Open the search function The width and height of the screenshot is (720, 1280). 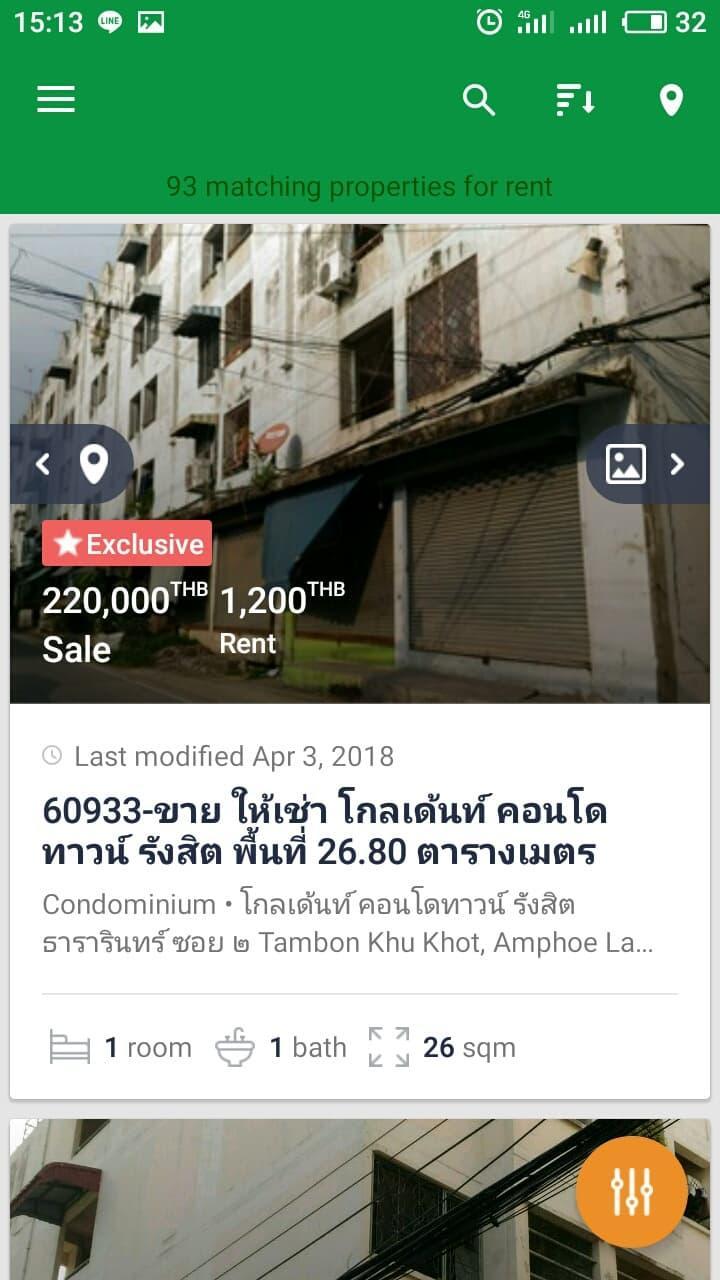click(479, 100)
